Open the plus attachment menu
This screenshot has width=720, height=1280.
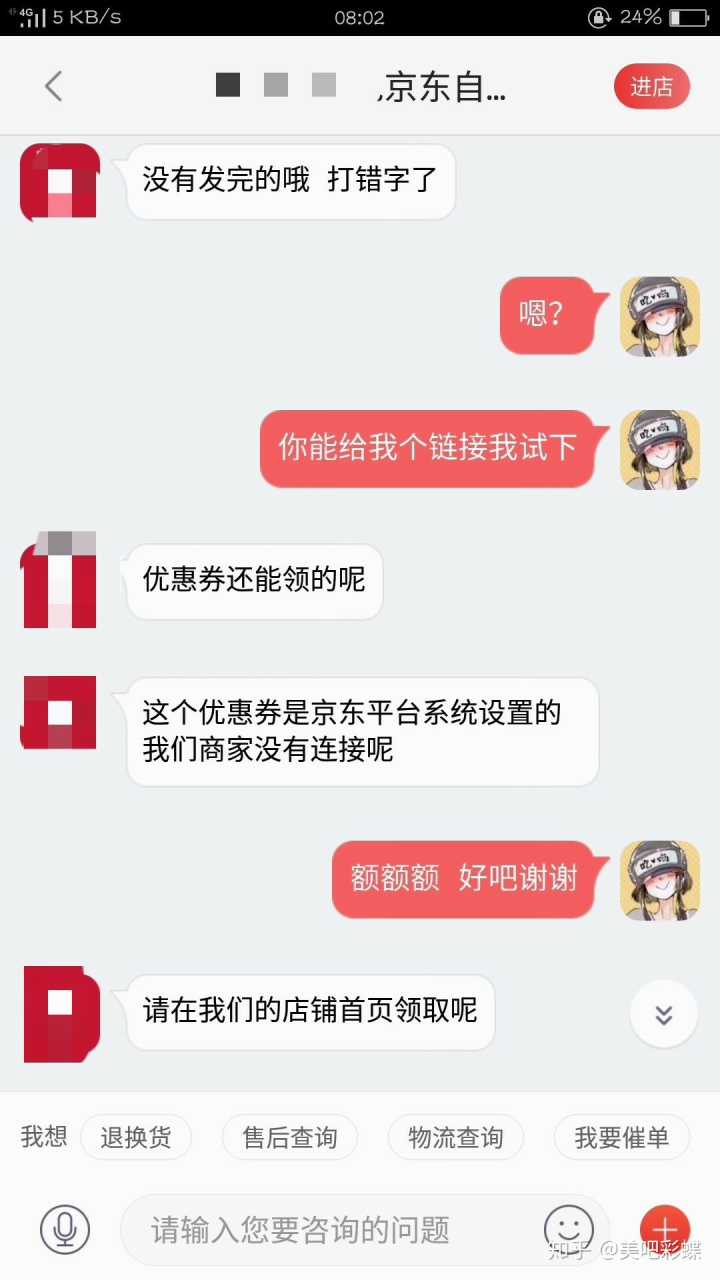click(665, 1229)
